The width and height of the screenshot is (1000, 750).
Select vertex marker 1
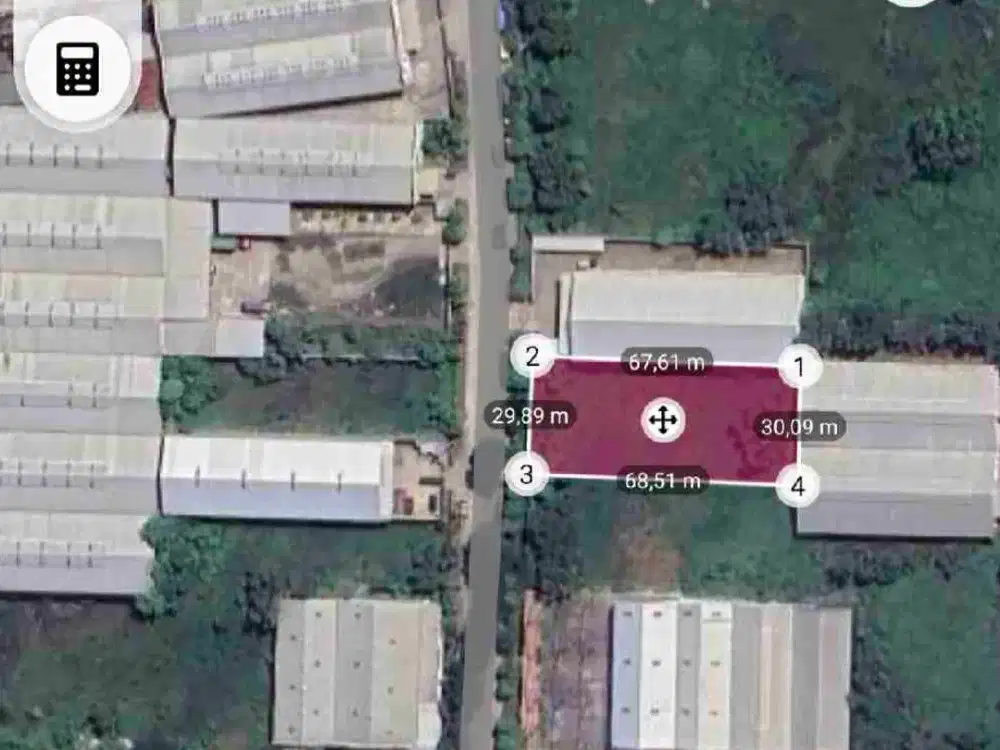799,367
